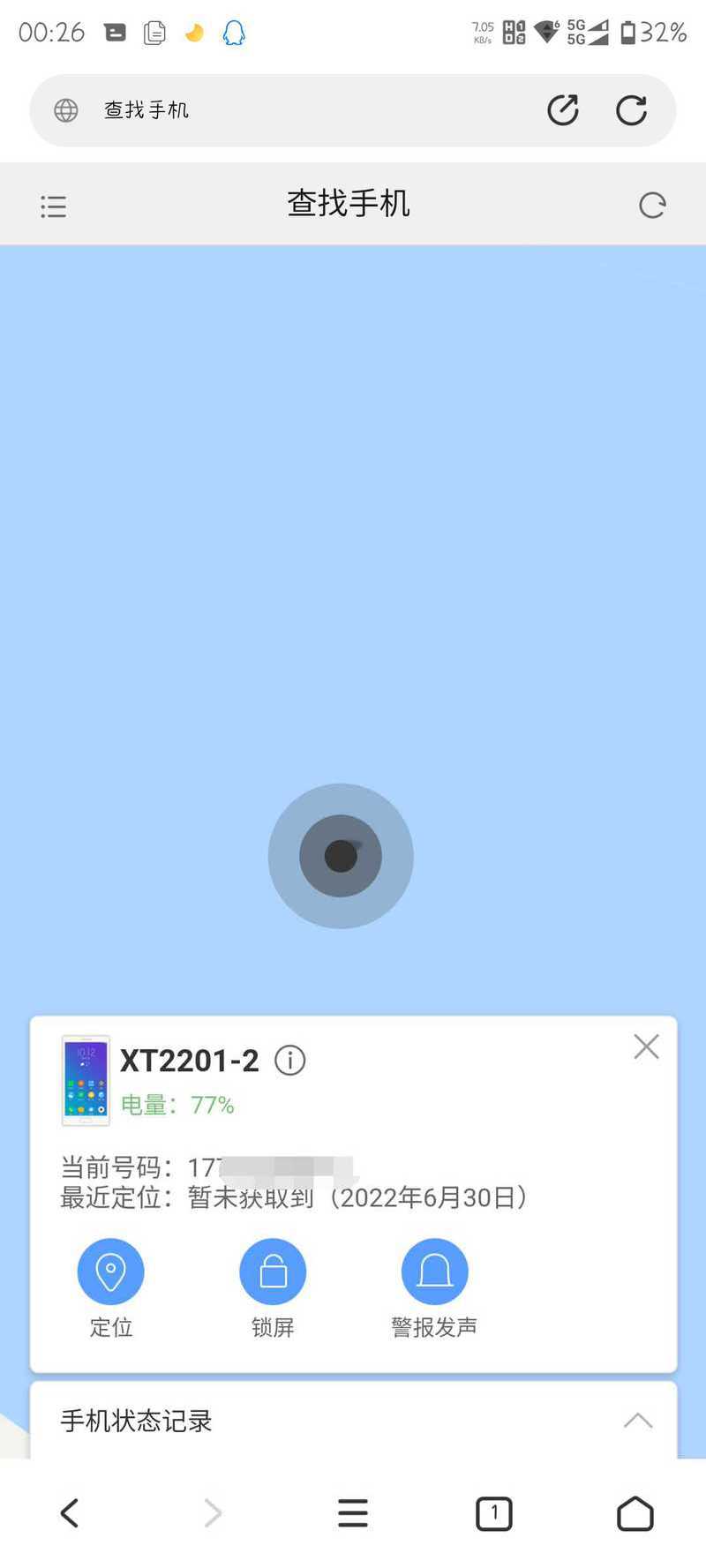The width and height of the screenshot is (706, 1568).
Task: Go to the browser home page
Action: click(635, 1513)
